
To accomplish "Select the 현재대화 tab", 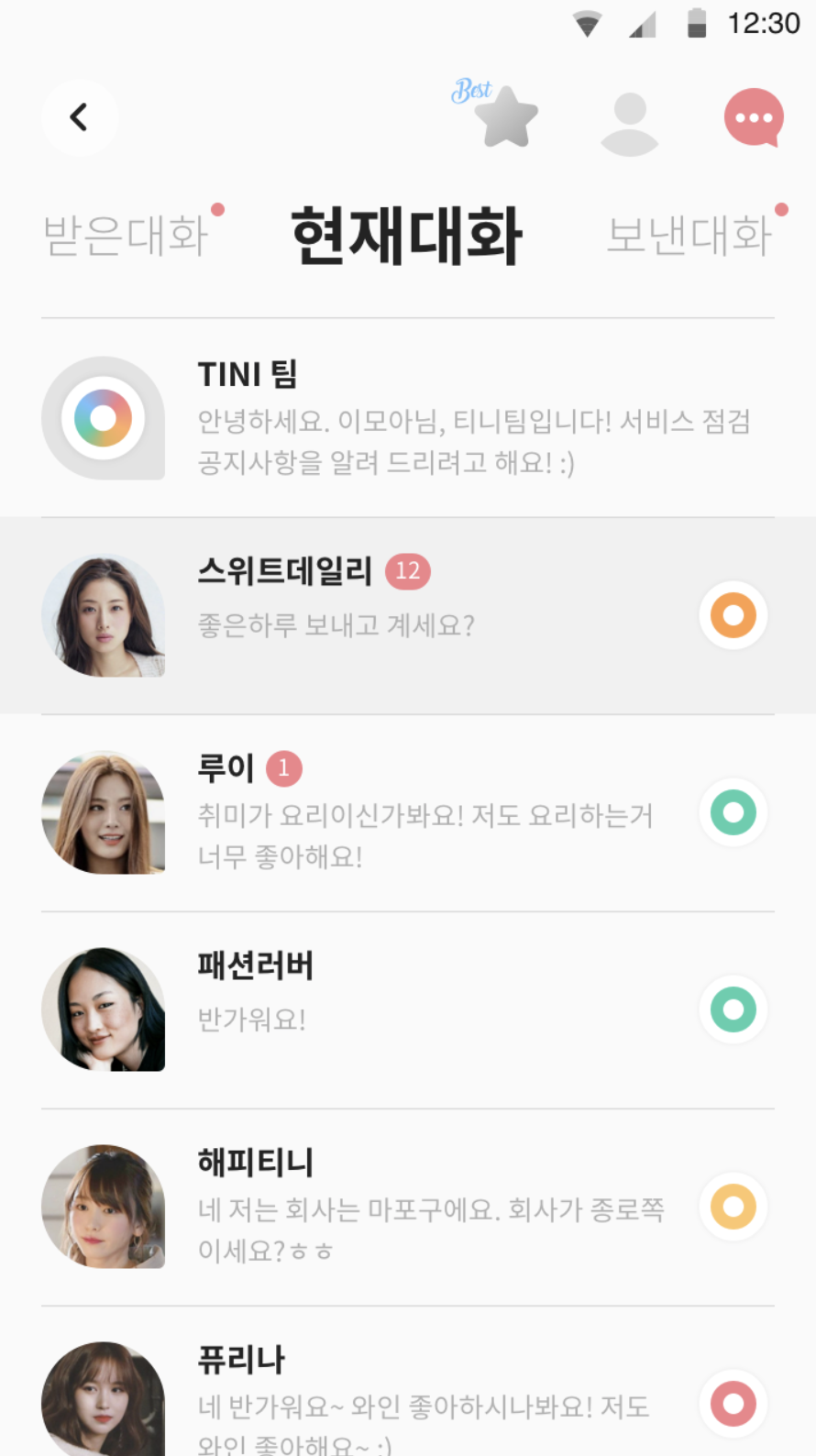I will click(x=406, y=235).
